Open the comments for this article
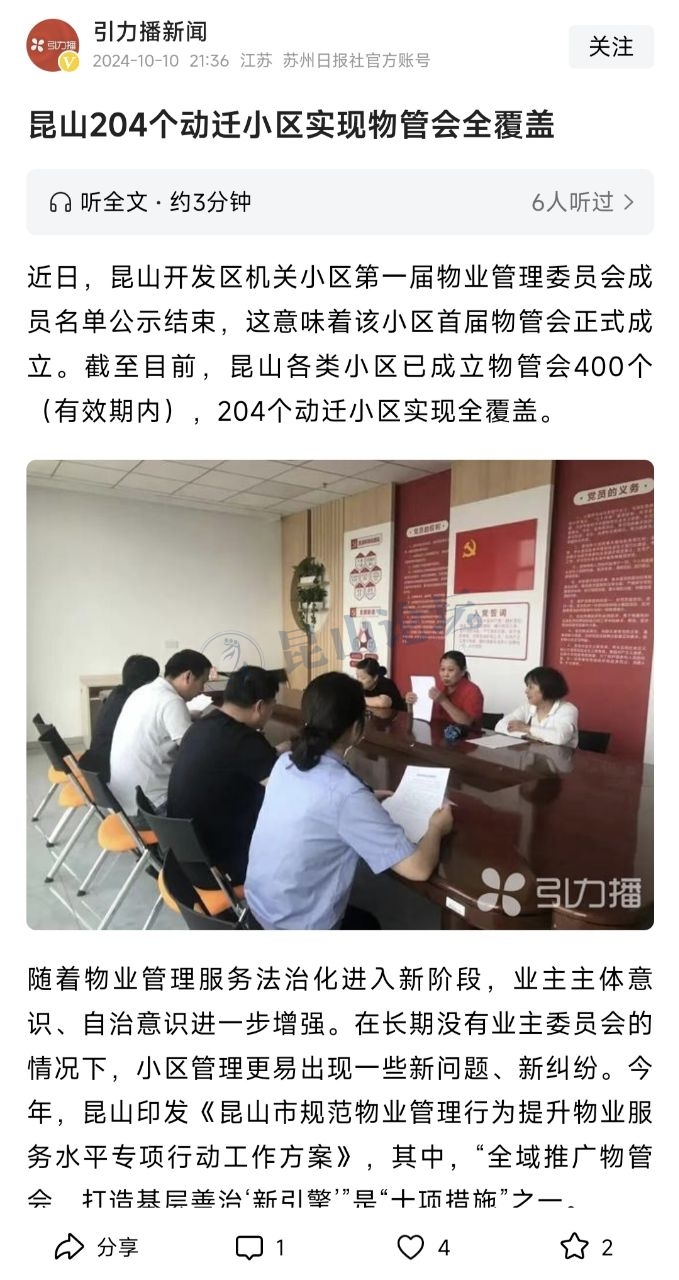 click(259, 1246)
